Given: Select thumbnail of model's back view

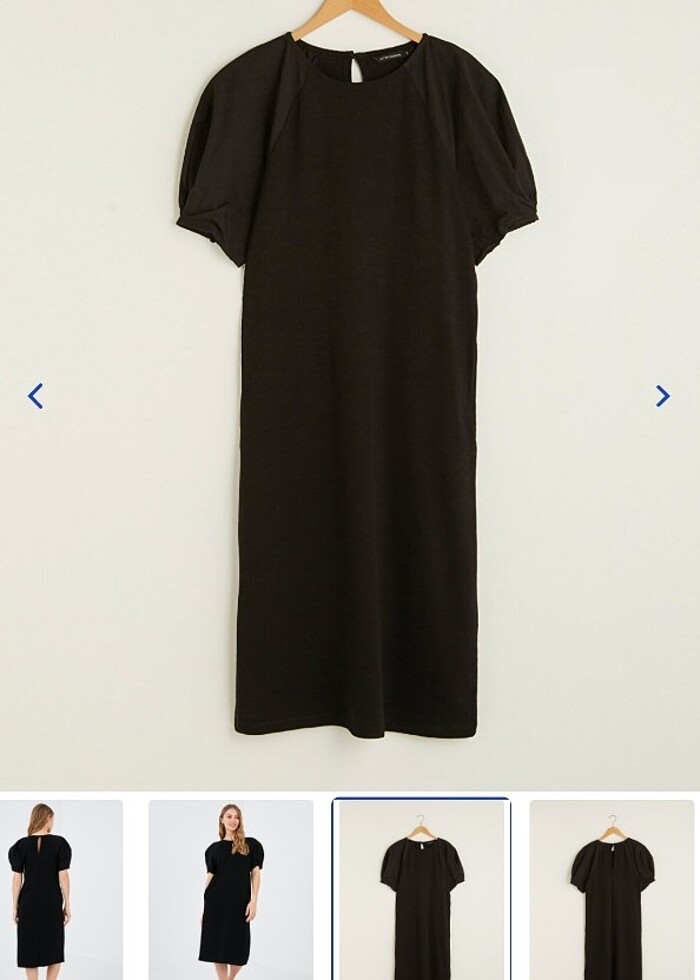Looking at the screenshot, I should pos(60,888).
